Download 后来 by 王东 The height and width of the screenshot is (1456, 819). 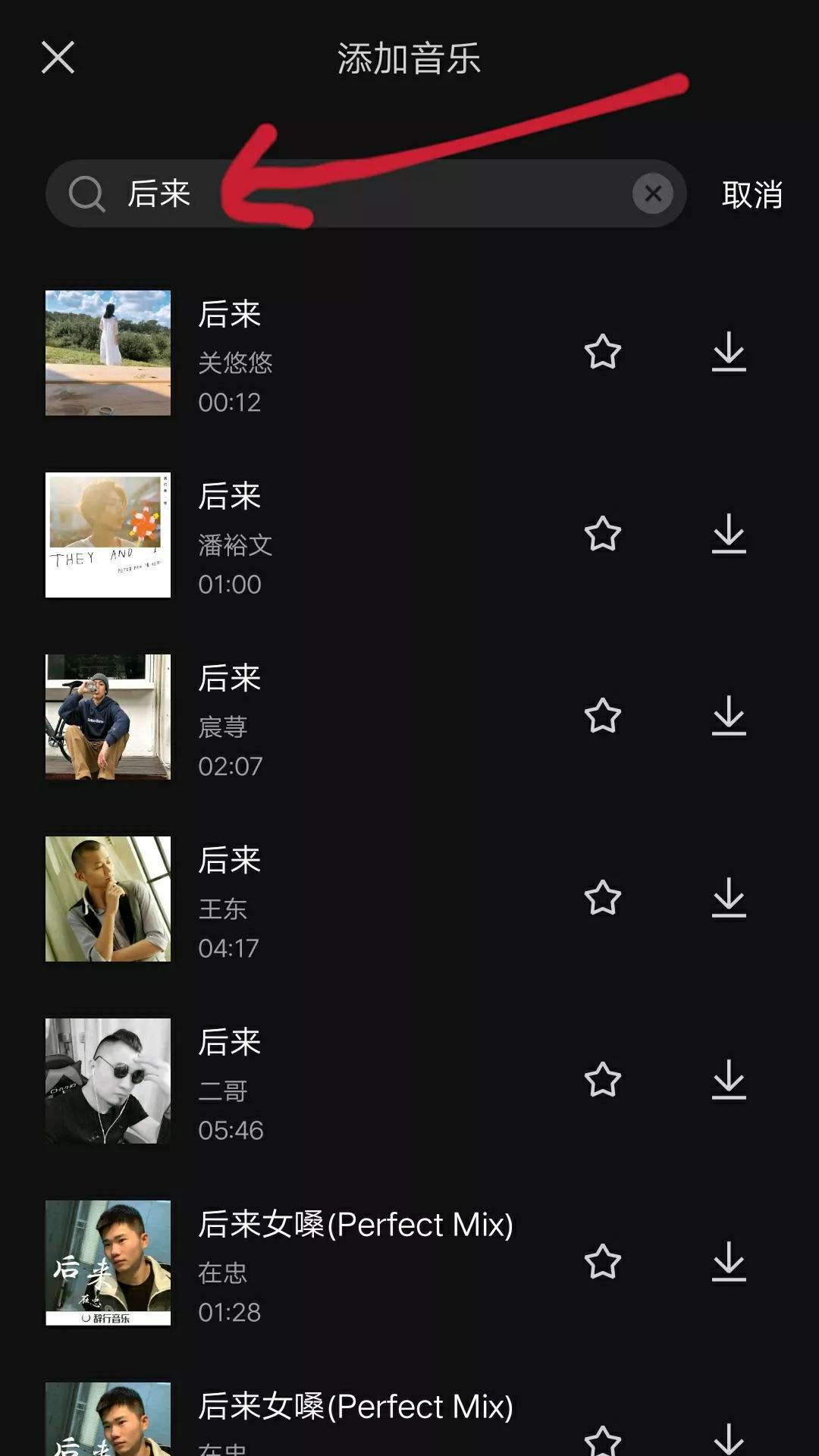click(x=730, y=899)
